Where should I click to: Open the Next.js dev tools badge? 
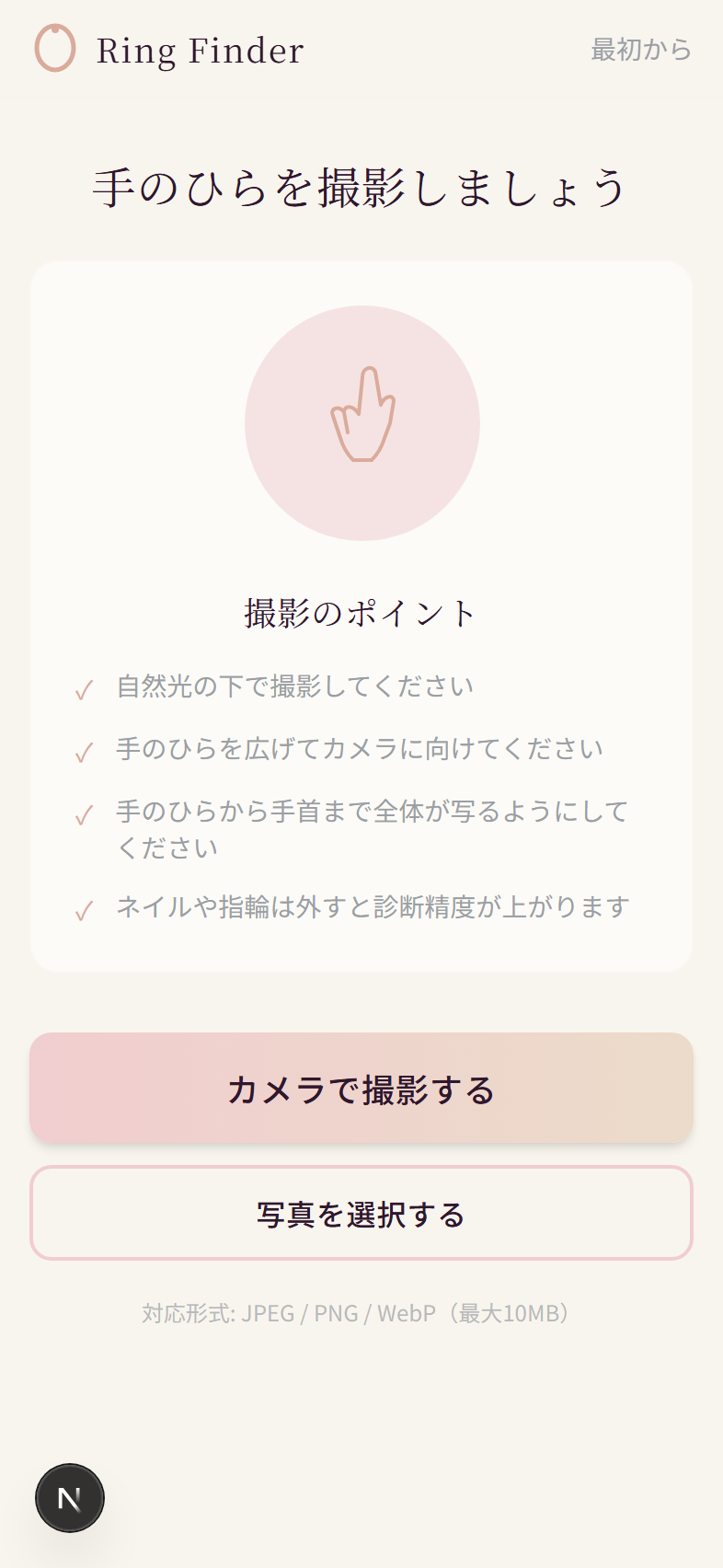click(69, 1497)
